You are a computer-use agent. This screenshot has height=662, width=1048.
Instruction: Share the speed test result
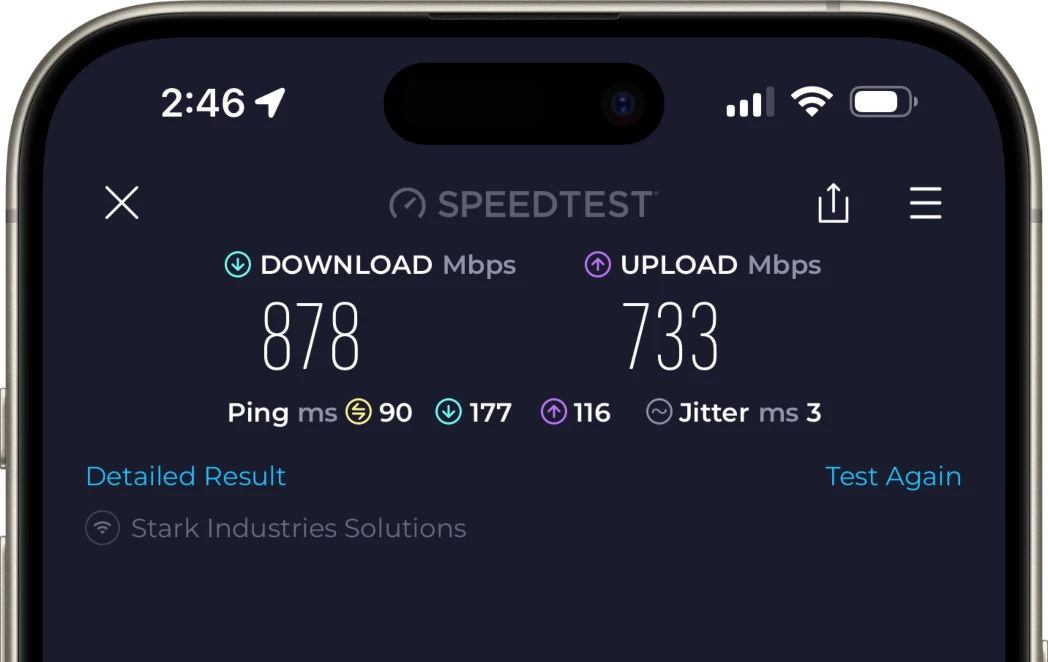point(833,204)
